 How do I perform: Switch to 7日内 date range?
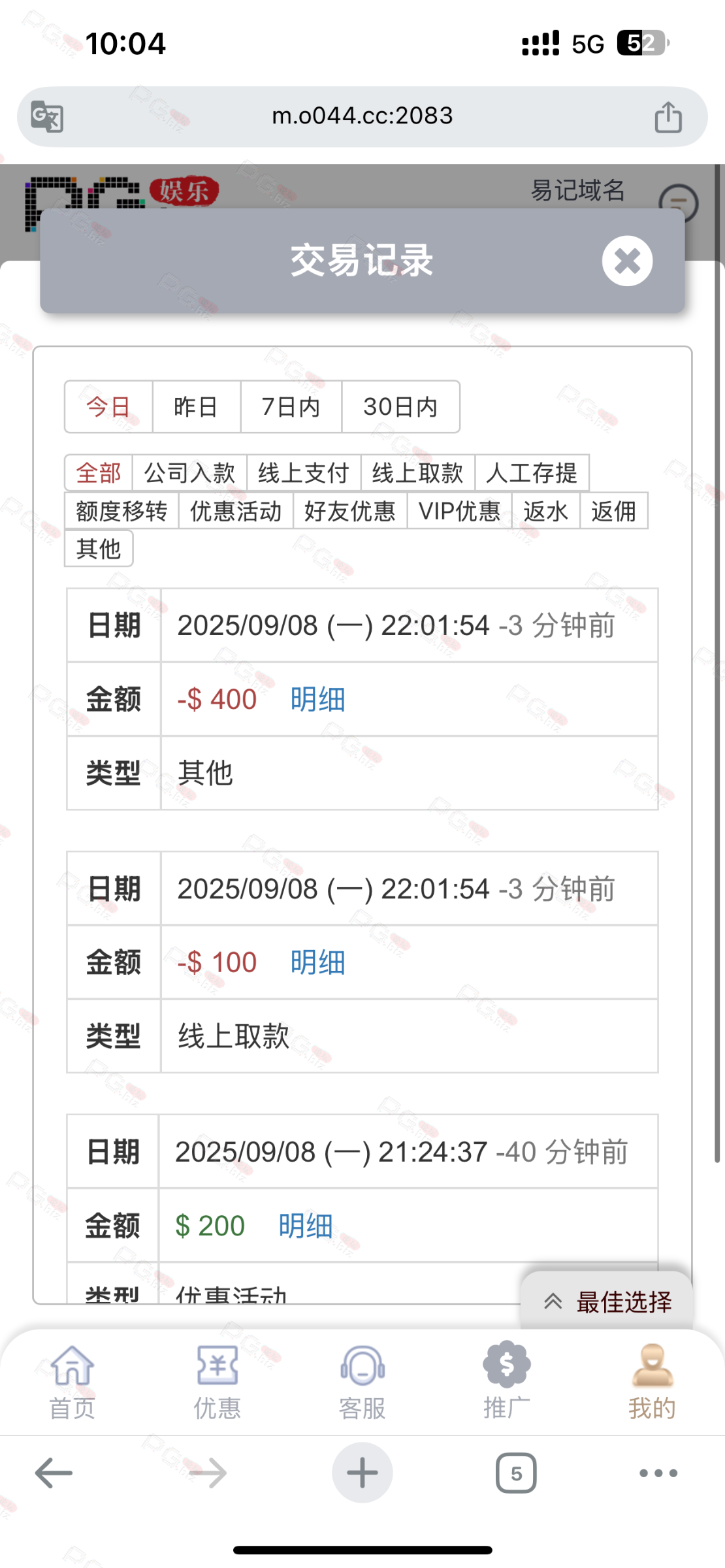(291, 407)
